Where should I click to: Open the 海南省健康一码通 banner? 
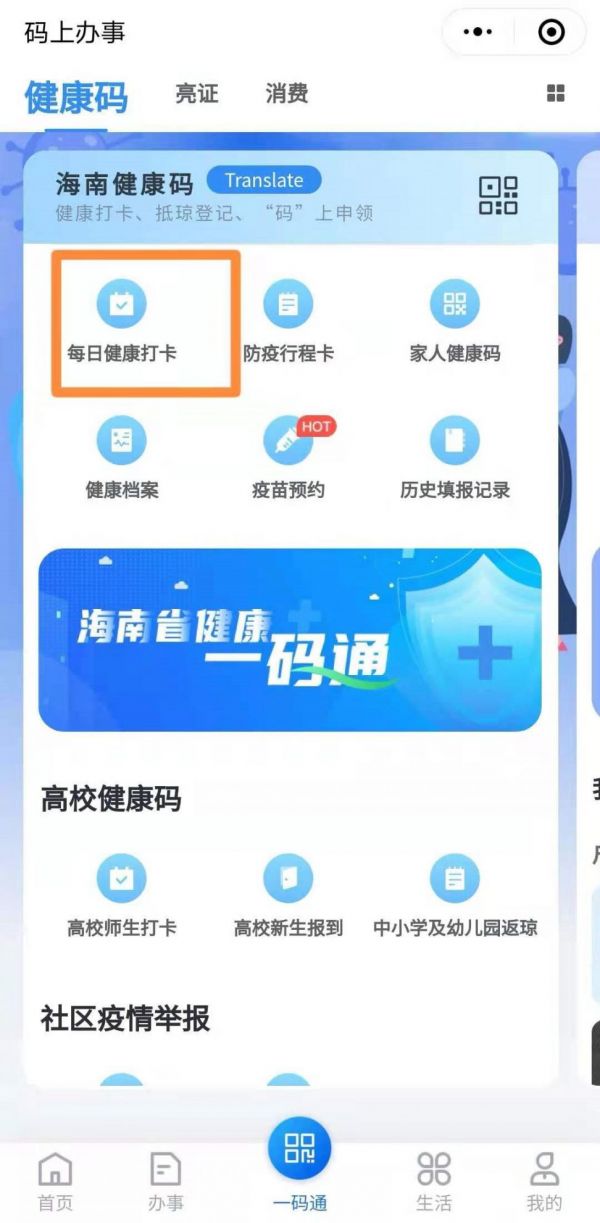(290, 640)
